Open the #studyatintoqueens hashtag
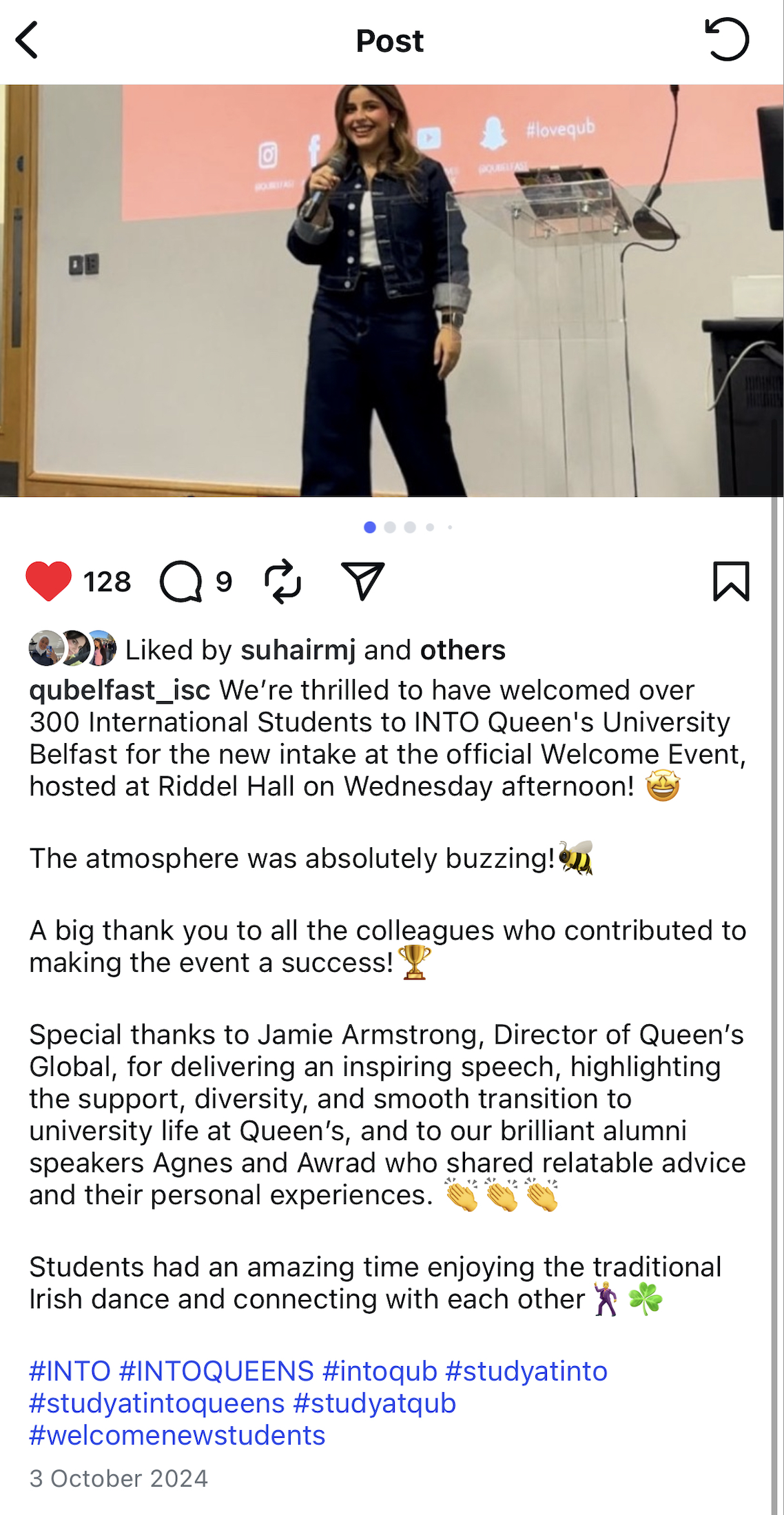This screenshot has width=784, height=1515. click(x=156, y=1403)
